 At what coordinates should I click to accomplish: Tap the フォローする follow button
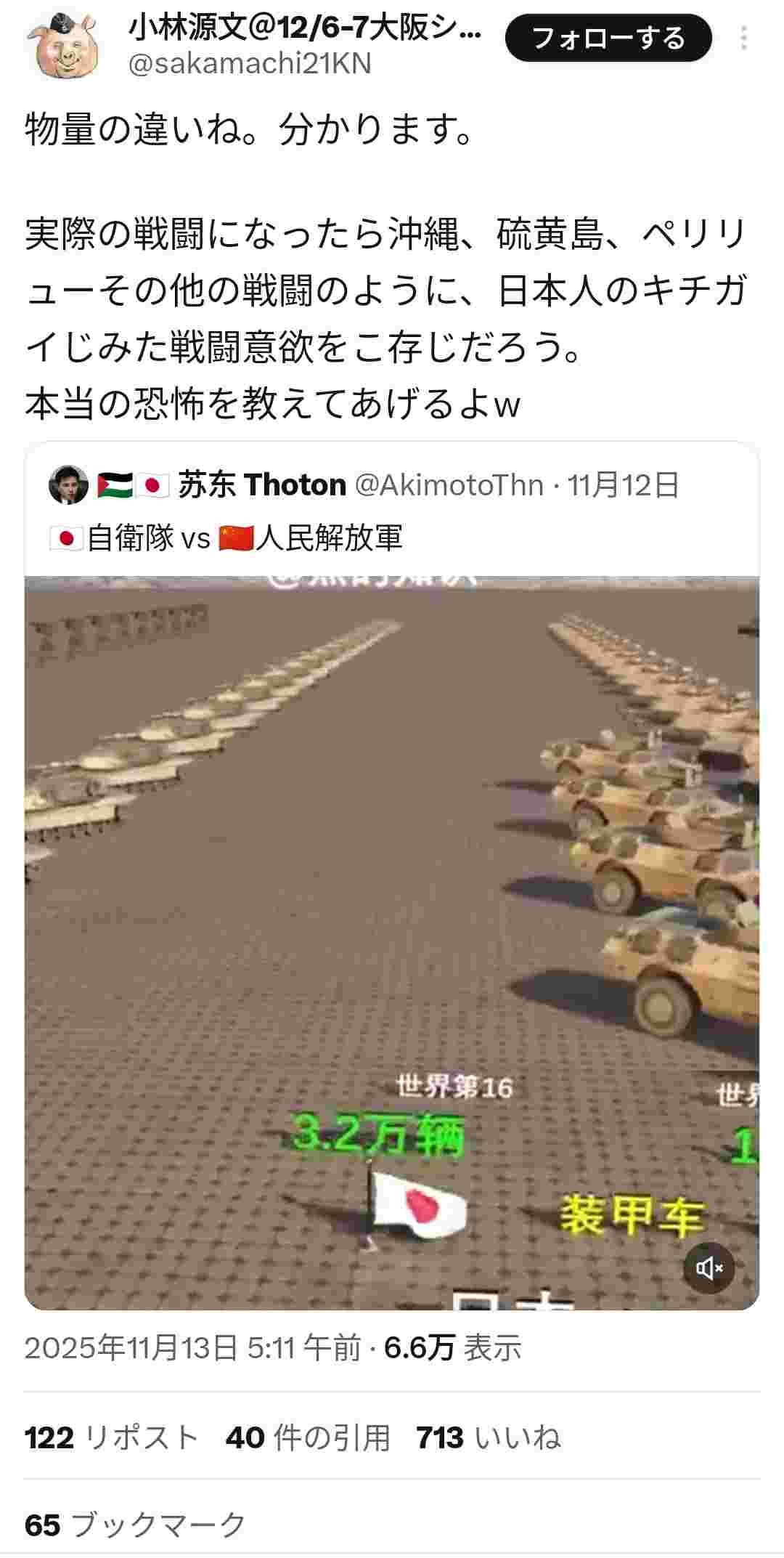click(608, 38)
